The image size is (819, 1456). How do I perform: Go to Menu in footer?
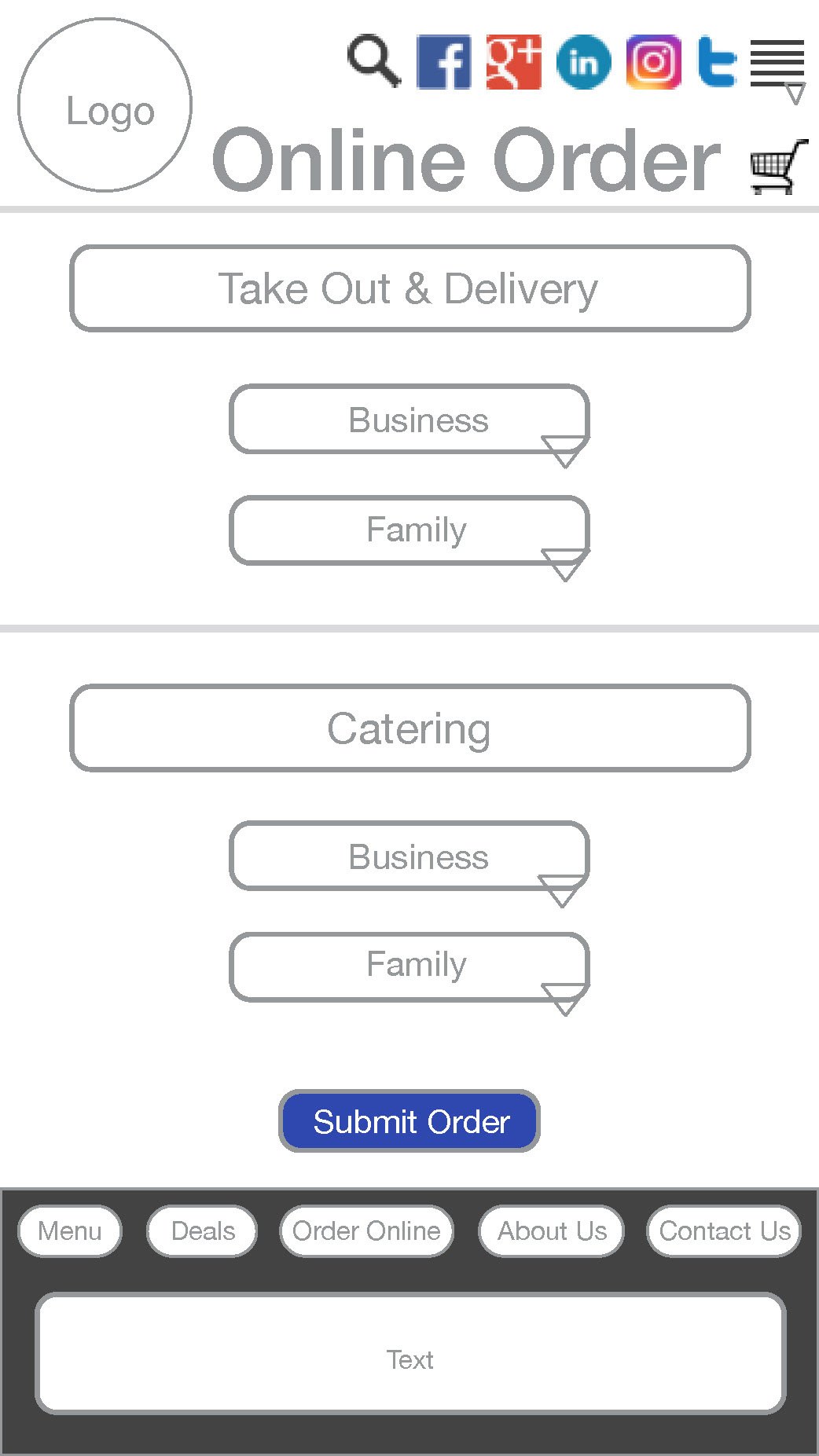coord(70,1231)
